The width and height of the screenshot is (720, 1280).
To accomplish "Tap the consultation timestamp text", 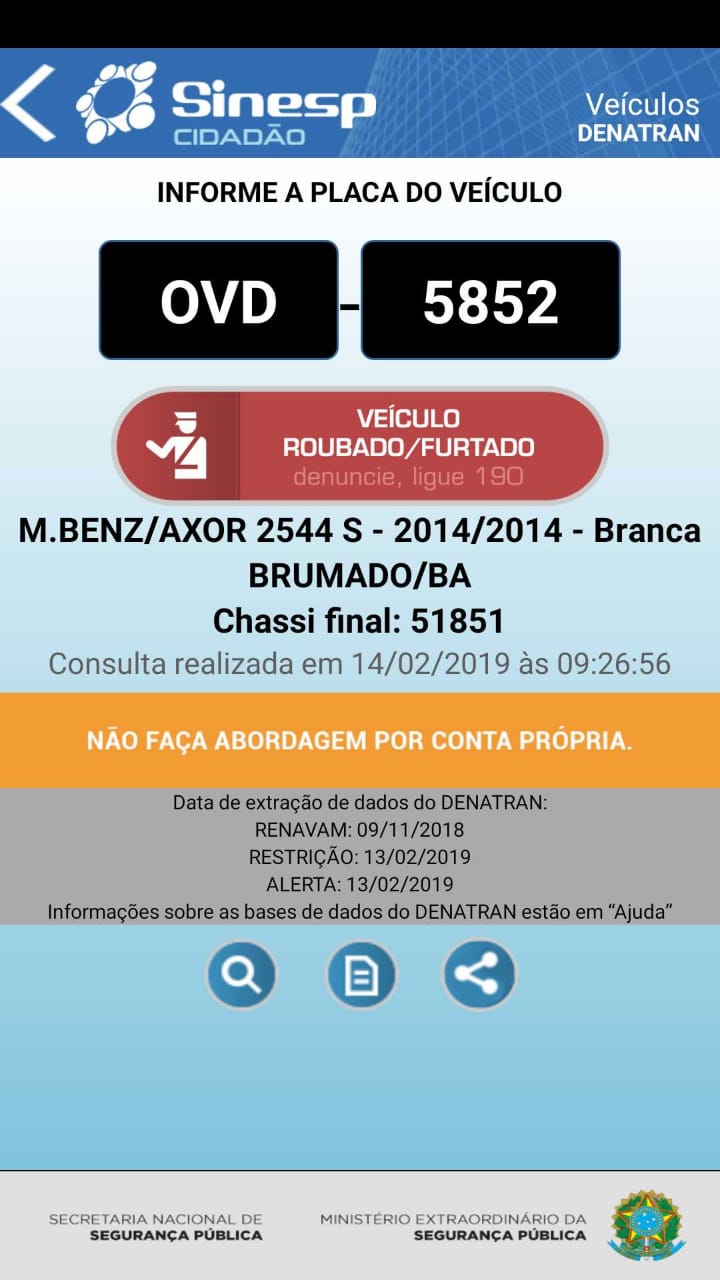I will click(x=360, y=662).
